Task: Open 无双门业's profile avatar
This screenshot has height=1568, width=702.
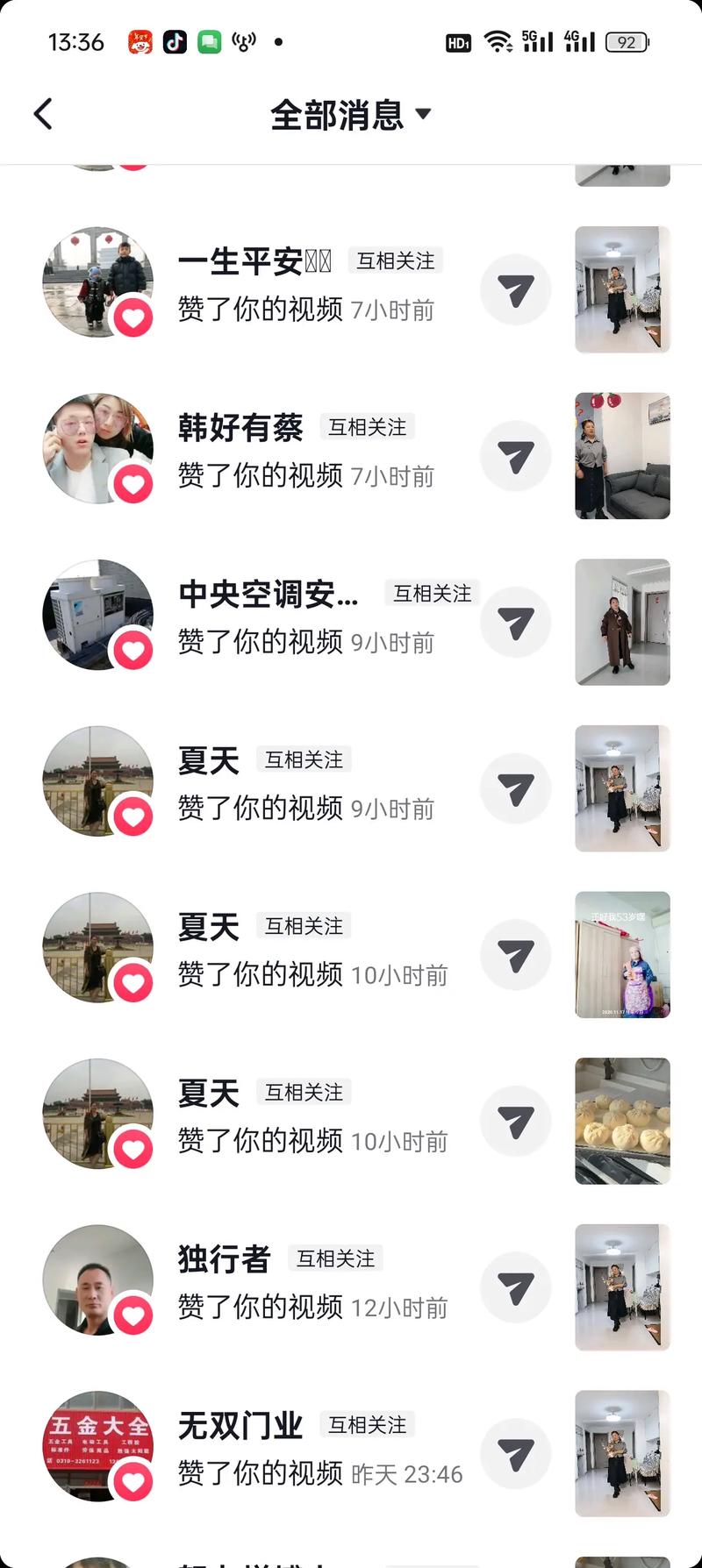Action: 98,1445
